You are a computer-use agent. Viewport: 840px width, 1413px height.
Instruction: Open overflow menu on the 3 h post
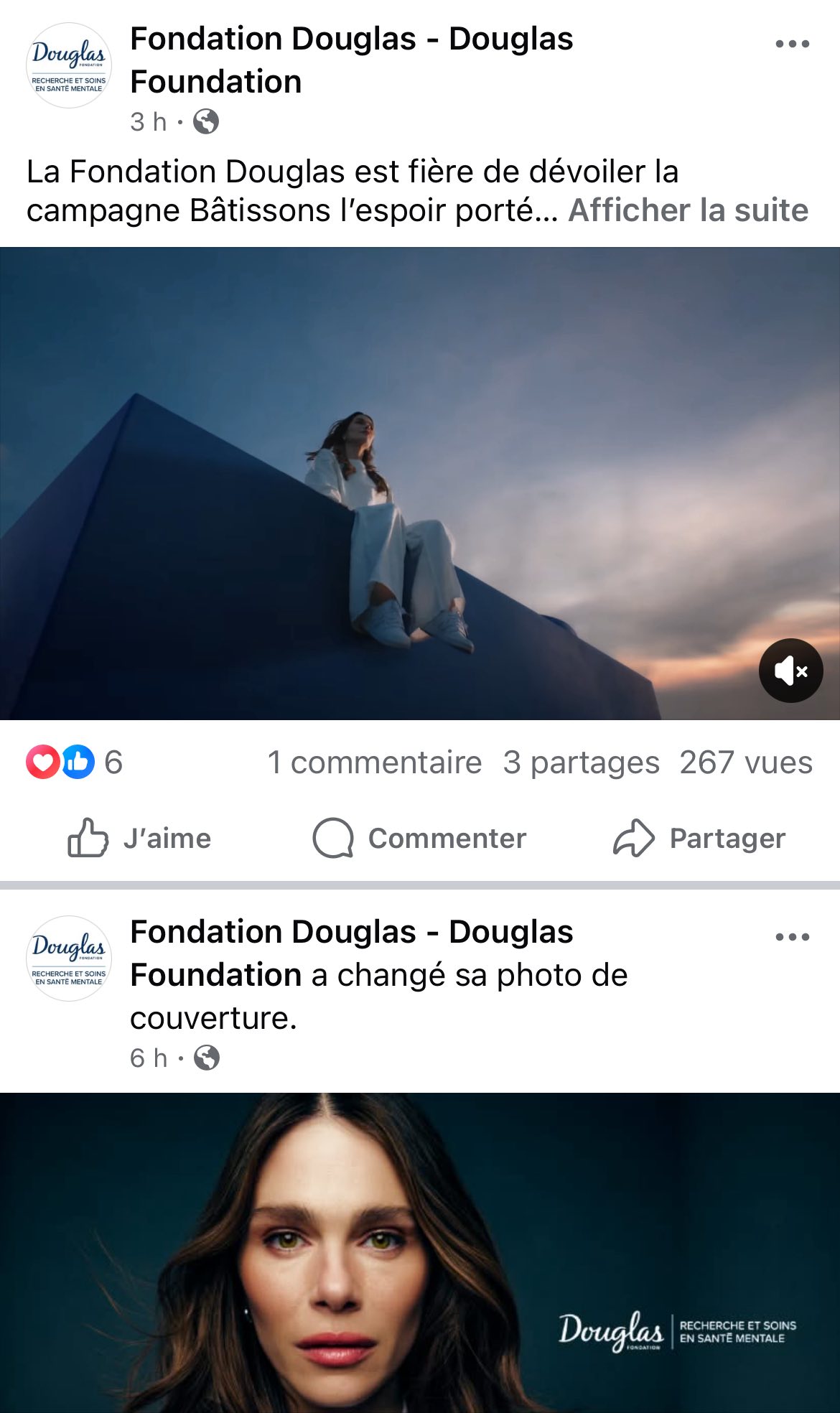pyautogui.click(x=792, y=45)
